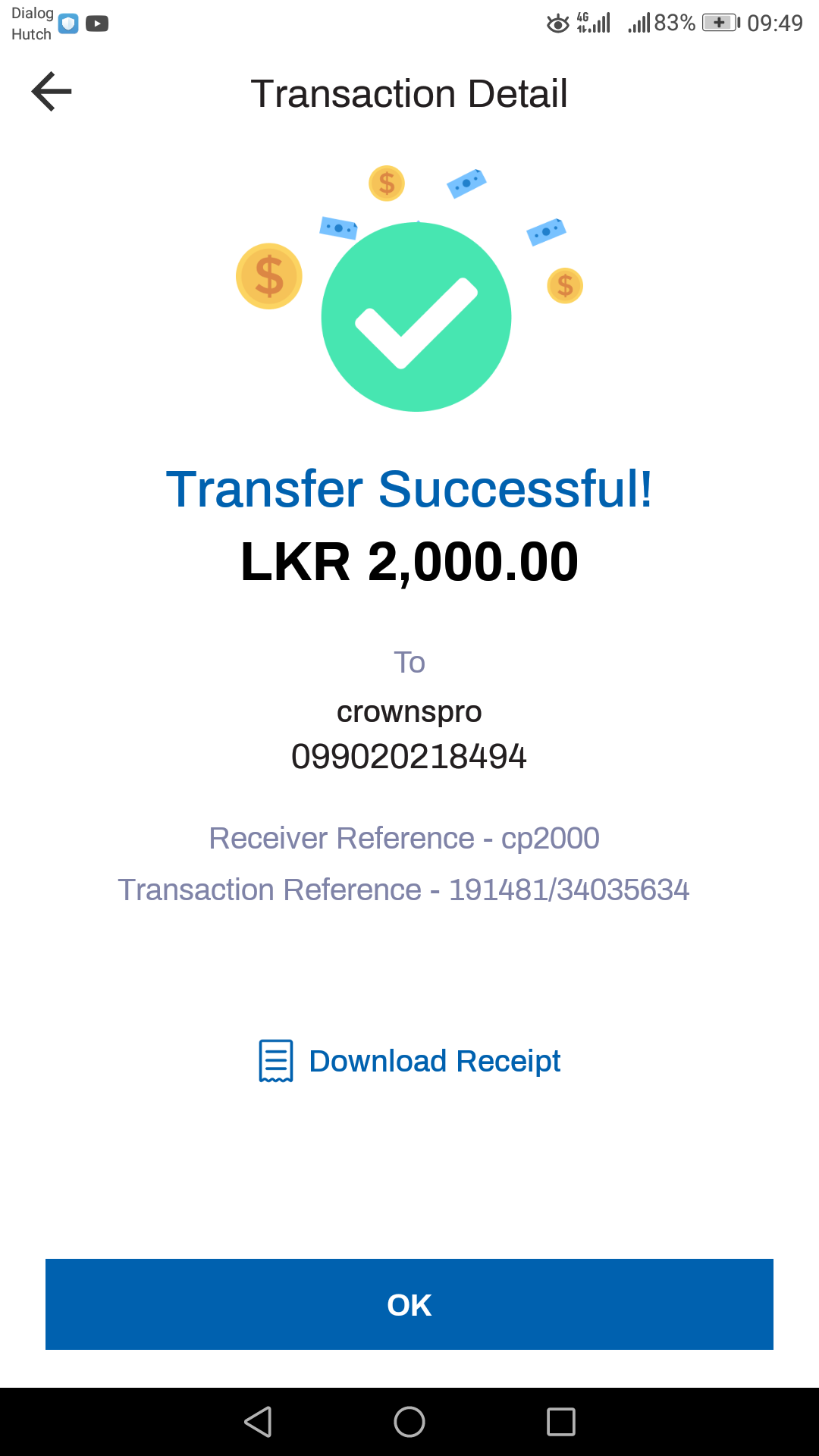The width and height of the screenshot is (819, 1456).
Task: Tap the system home button
Action: (409, 1422)
